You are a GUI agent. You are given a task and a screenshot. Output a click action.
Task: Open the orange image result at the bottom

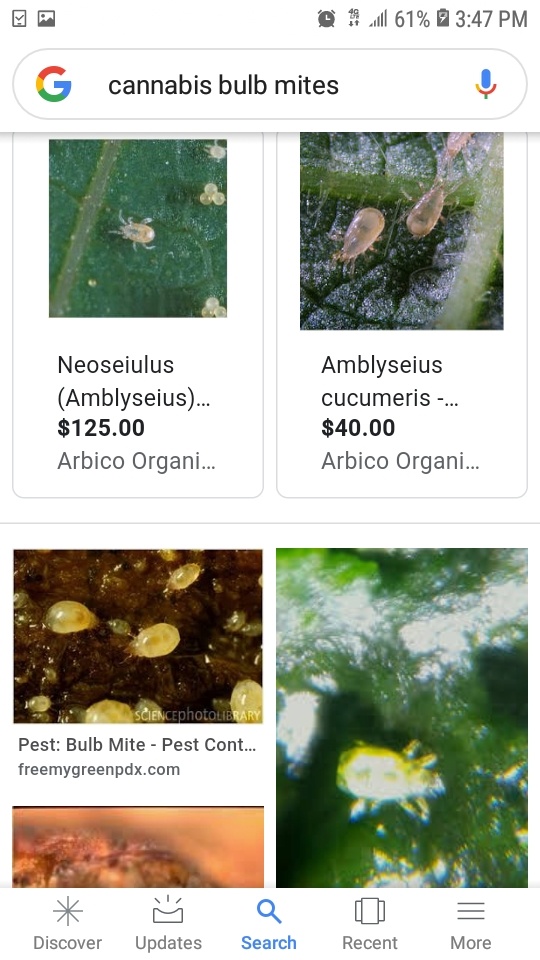click(138, 847)
